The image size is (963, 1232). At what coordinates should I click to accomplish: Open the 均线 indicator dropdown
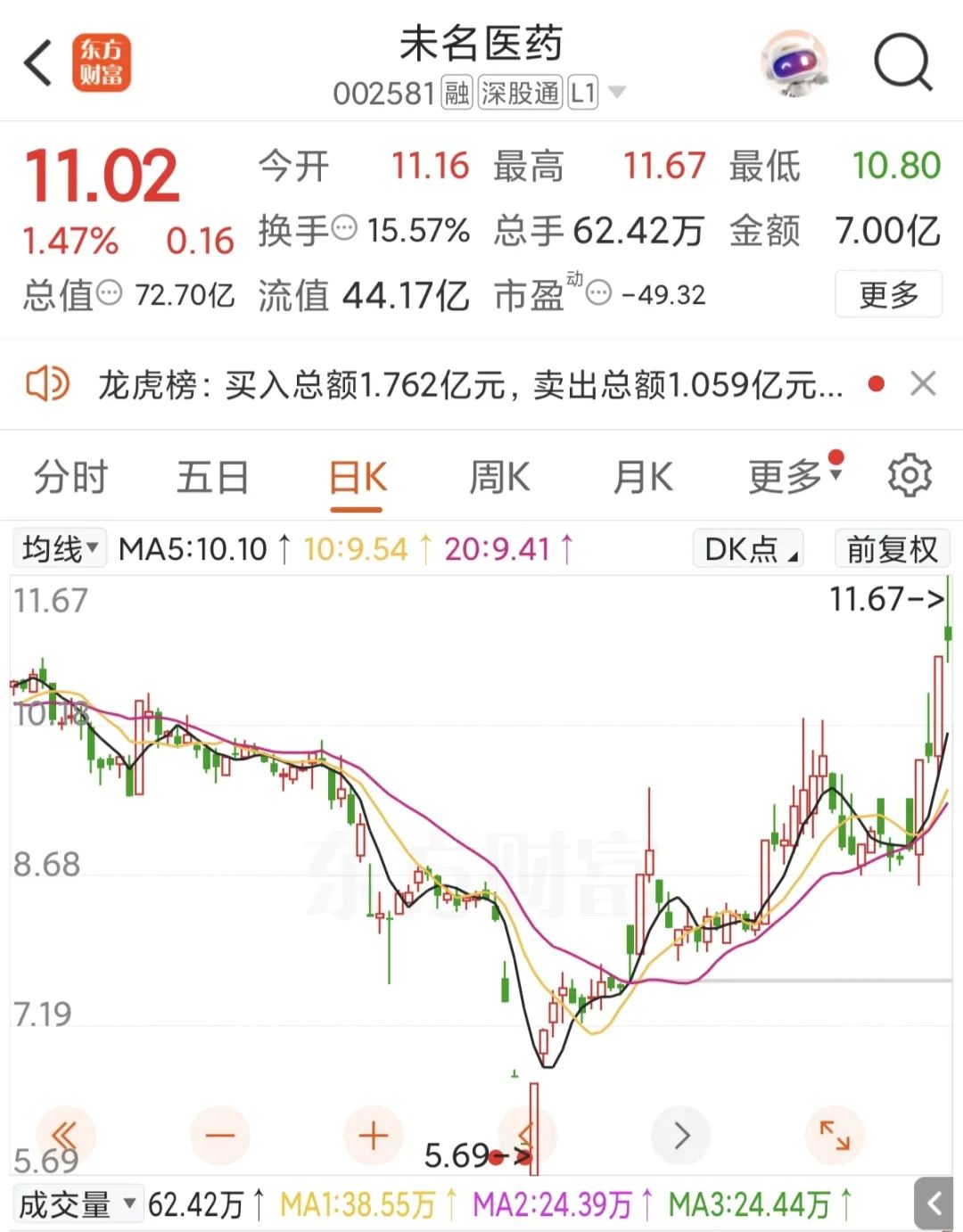click(x=60, y=548)
